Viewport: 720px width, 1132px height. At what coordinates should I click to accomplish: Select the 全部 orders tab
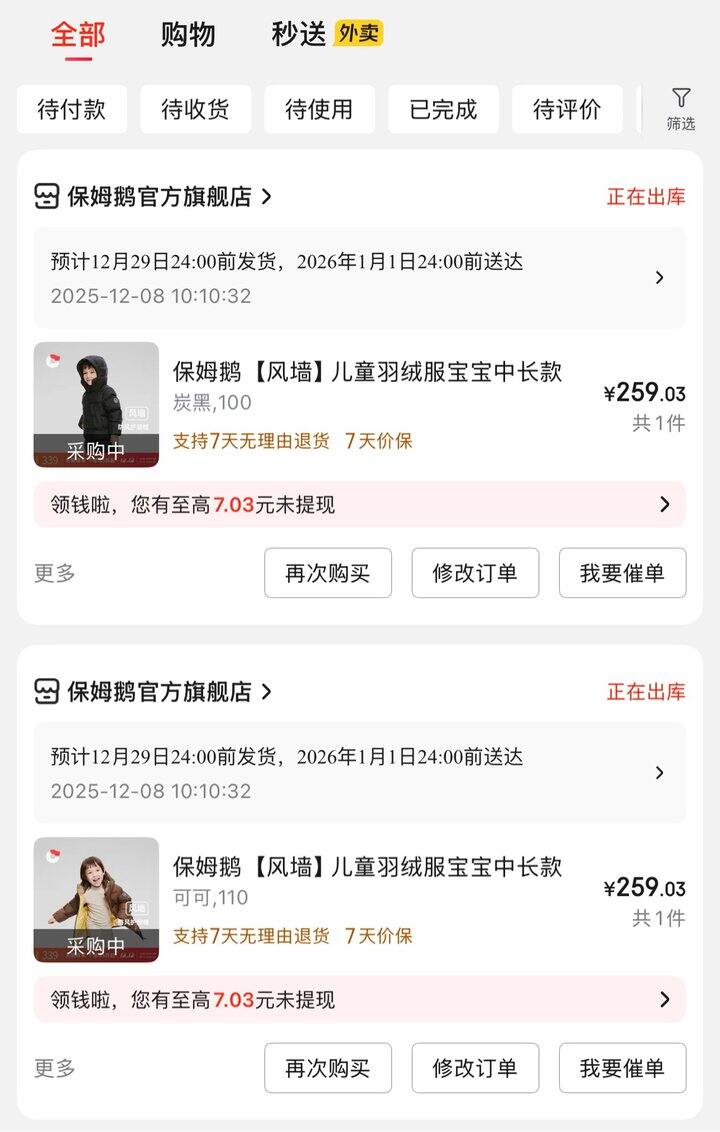pos(78,35)
